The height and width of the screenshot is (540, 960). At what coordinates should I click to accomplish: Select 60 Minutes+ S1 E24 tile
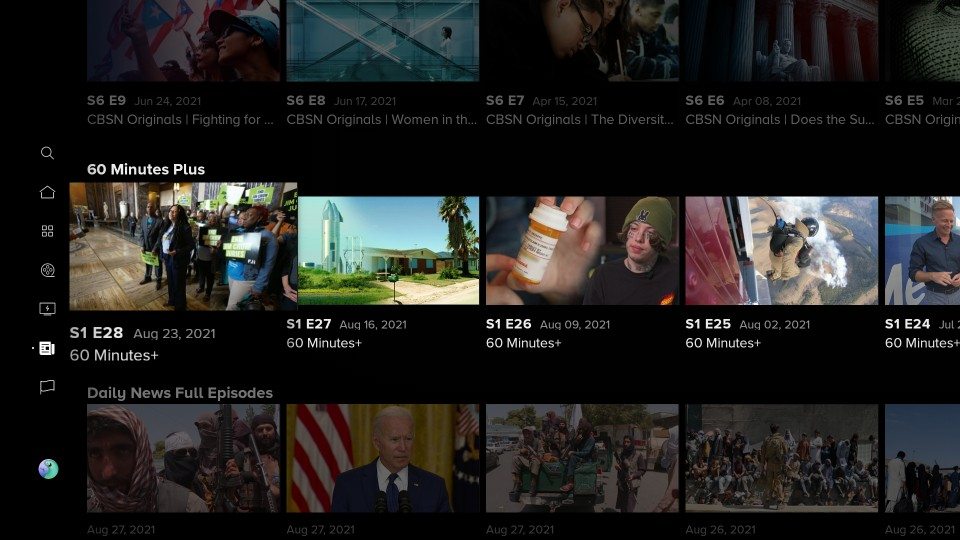[x=921, y=250]
